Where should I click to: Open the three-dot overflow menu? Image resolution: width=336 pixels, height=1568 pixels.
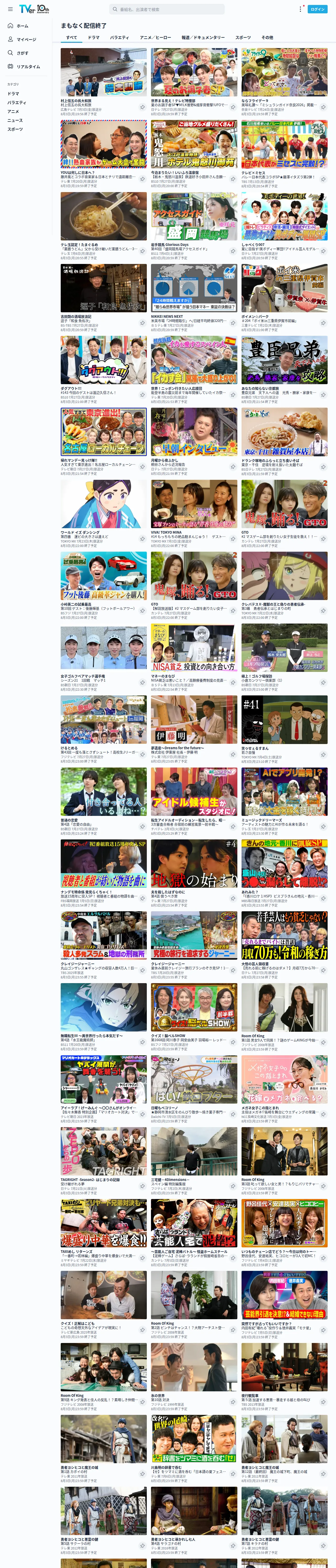pyautogui.click(x=300, y=9)
